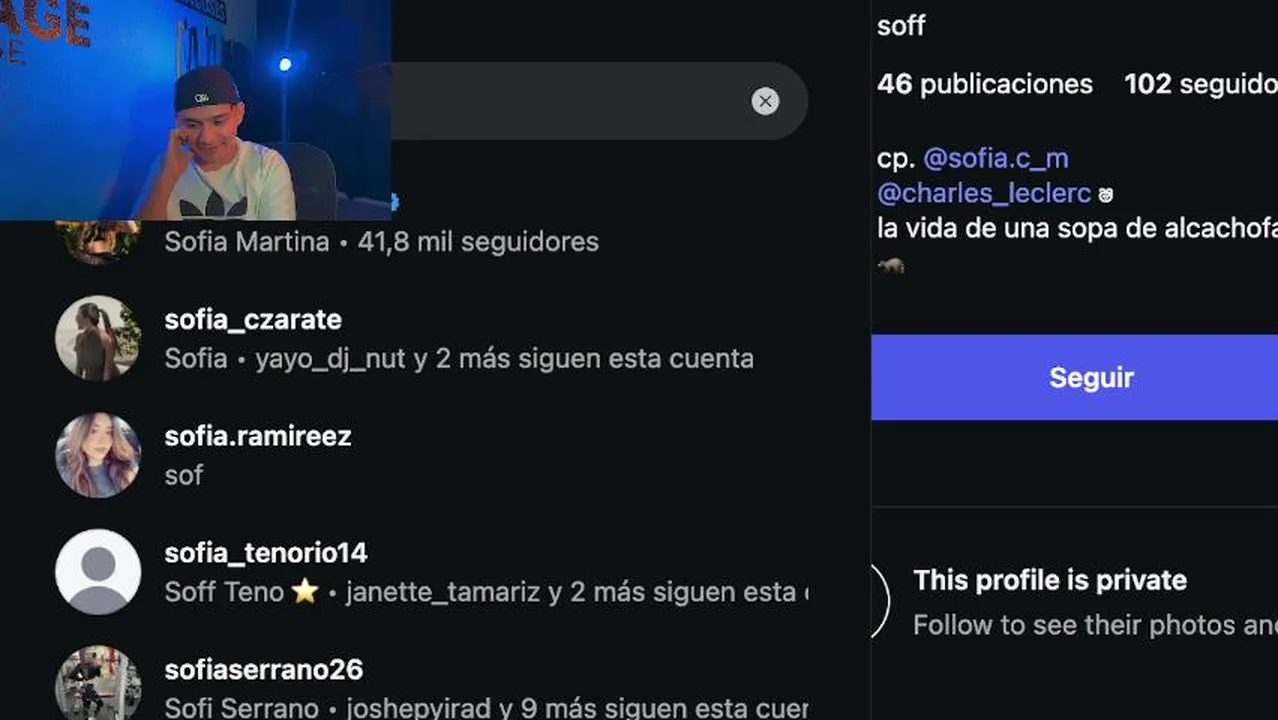Open the sofia.ramireez profile result
Viewport: 1278px width, 720px height.
point(257,437)
